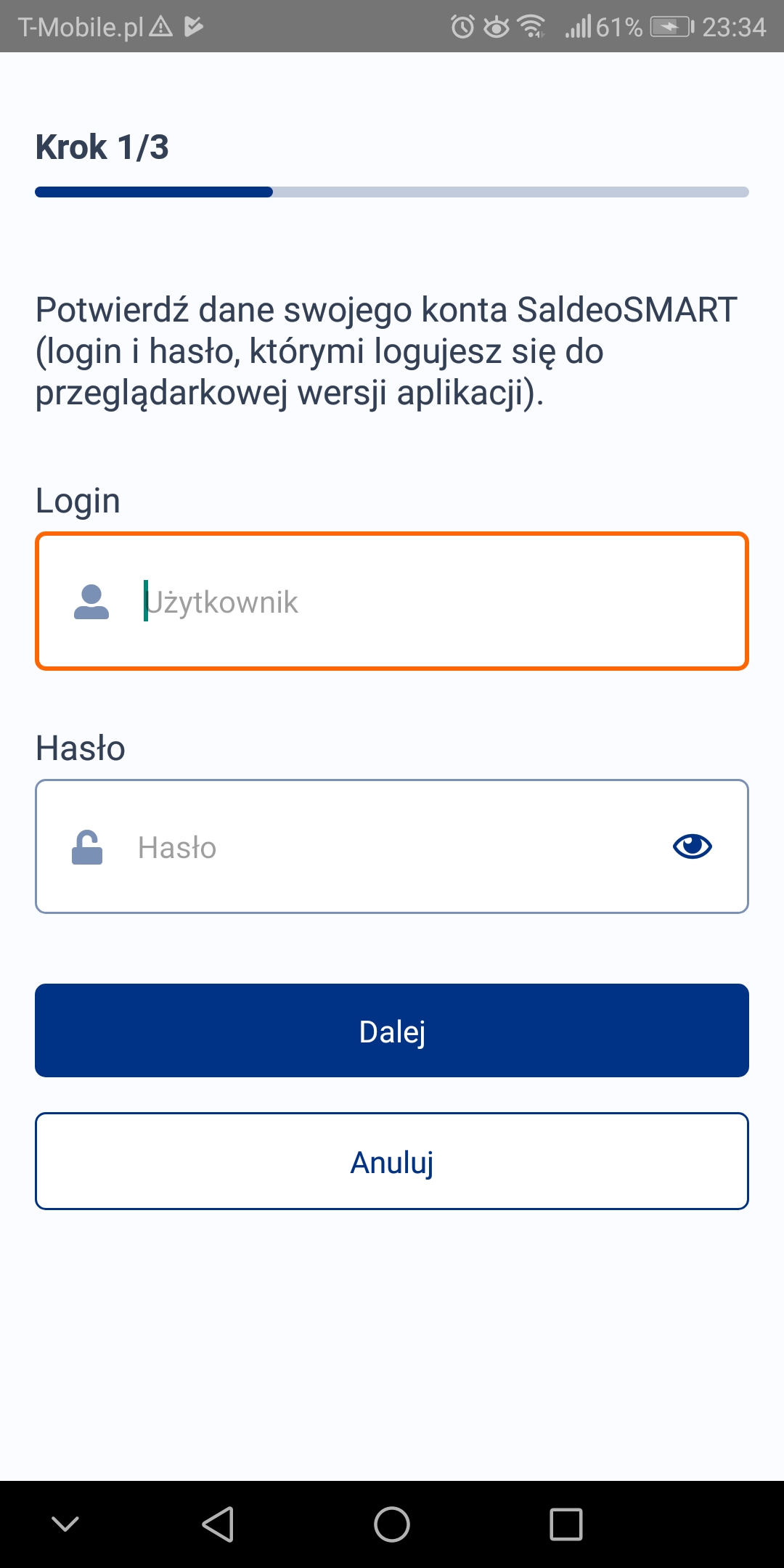The image size is (784, 1568).
Task: Tap the Hasło password field
Action: 392,846
